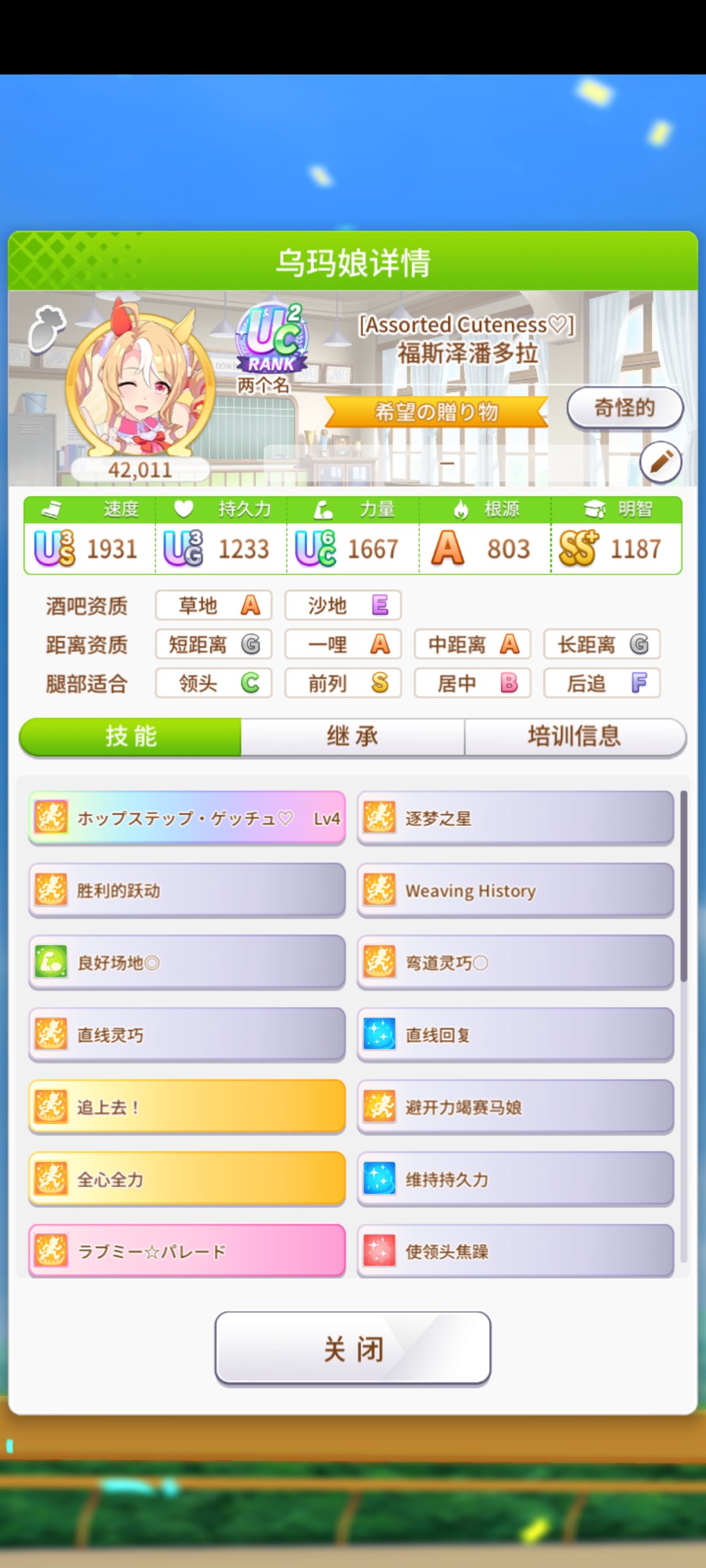The width and height of the screenshot is (706, 1568).
Task: Tap the carrot icon beside portrait
Action: (47, 329)
